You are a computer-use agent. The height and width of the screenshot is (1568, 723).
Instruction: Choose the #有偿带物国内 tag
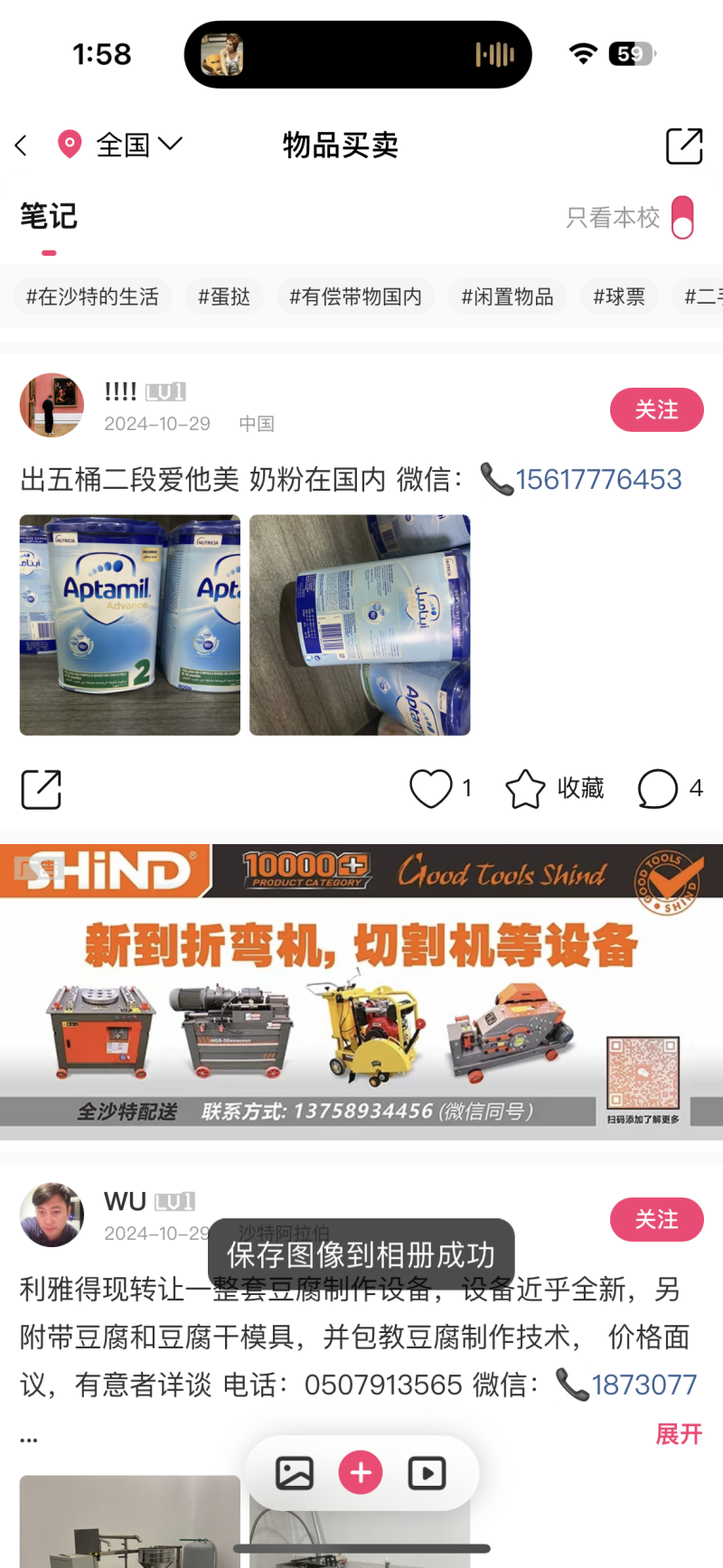point(355,296)
